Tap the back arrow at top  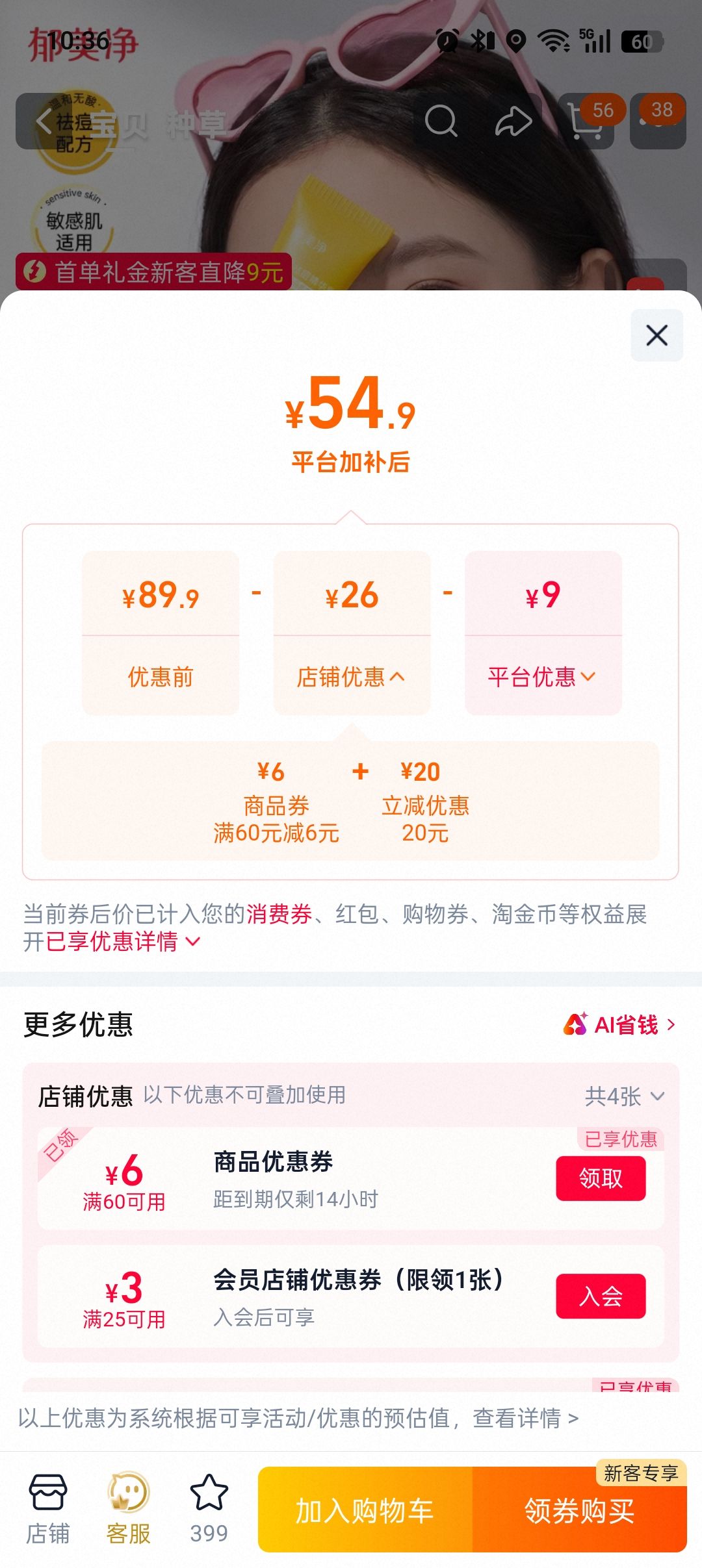(x=44, y=121)
